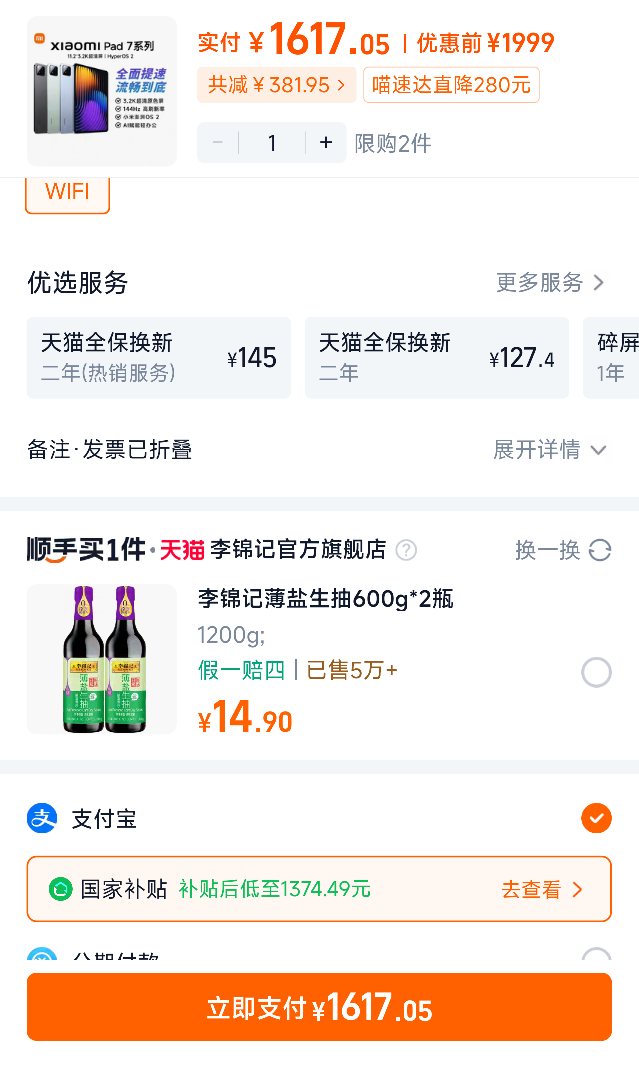The height and width of the screenshot is (1065, 639).
Task: Open the 李锦记薄盐生抽 product image
Action: [x=102, y=659]
